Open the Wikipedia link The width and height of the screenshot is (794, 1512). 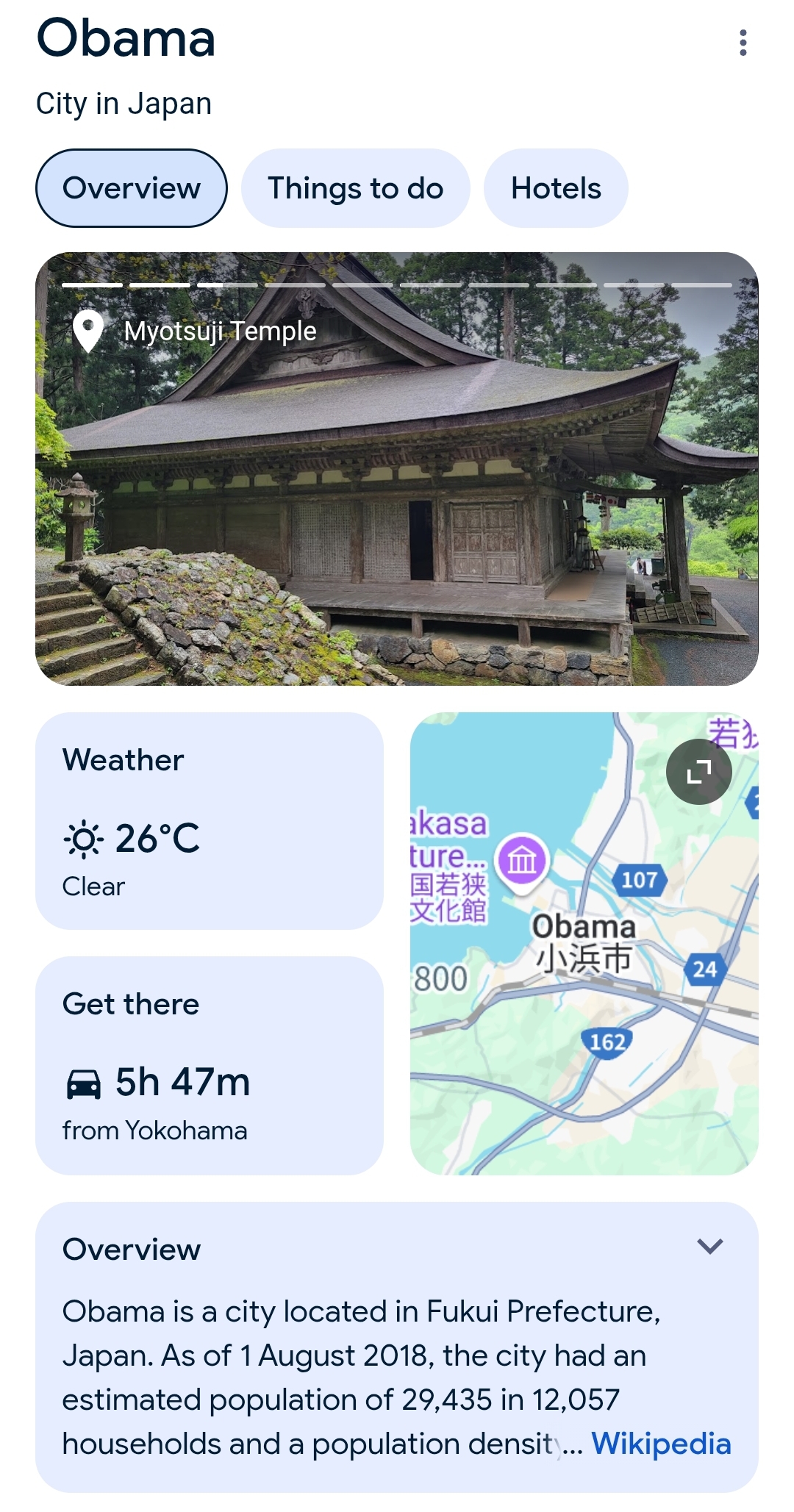coord(661,1444)
